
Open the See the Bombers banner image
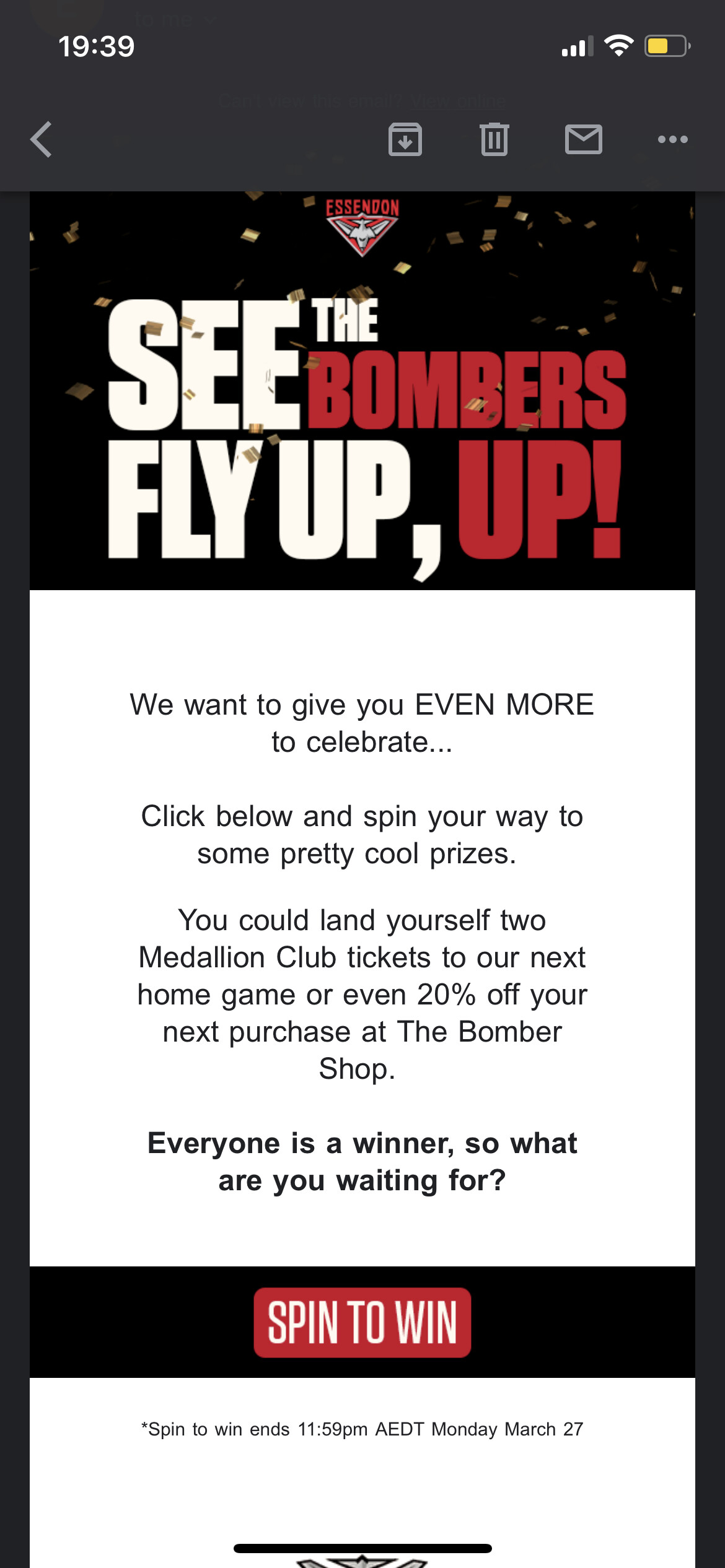click(362, 391)
